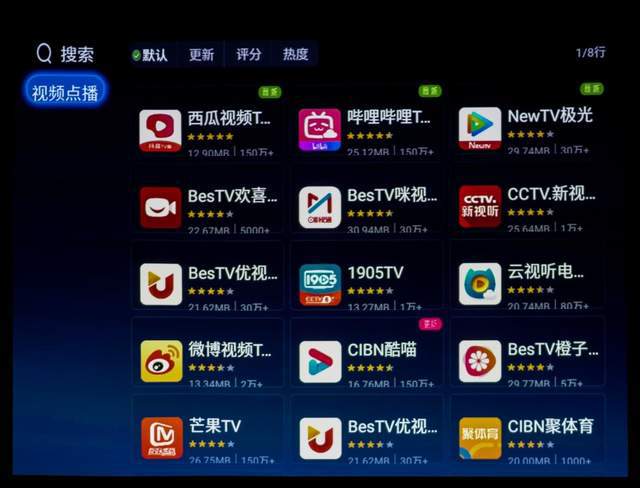Open the BesTV欢喜 app card
The height and width of the screenshot is (488, 640).
[208, 206]
